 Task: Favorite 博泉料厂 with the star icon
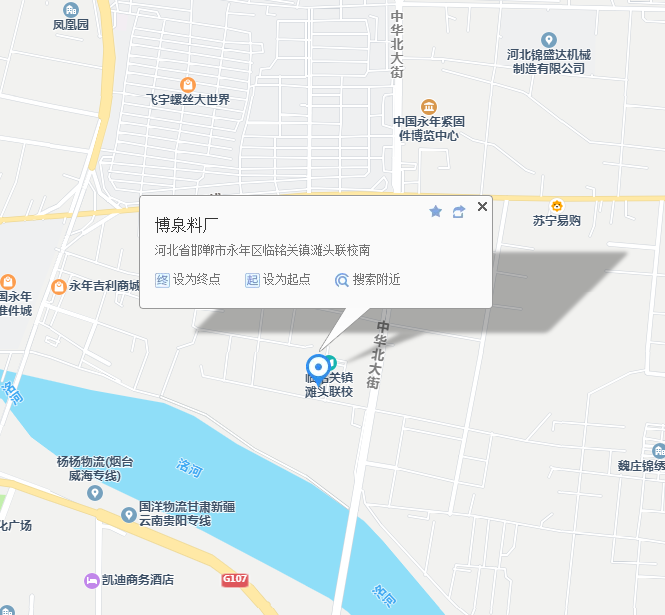435,211
